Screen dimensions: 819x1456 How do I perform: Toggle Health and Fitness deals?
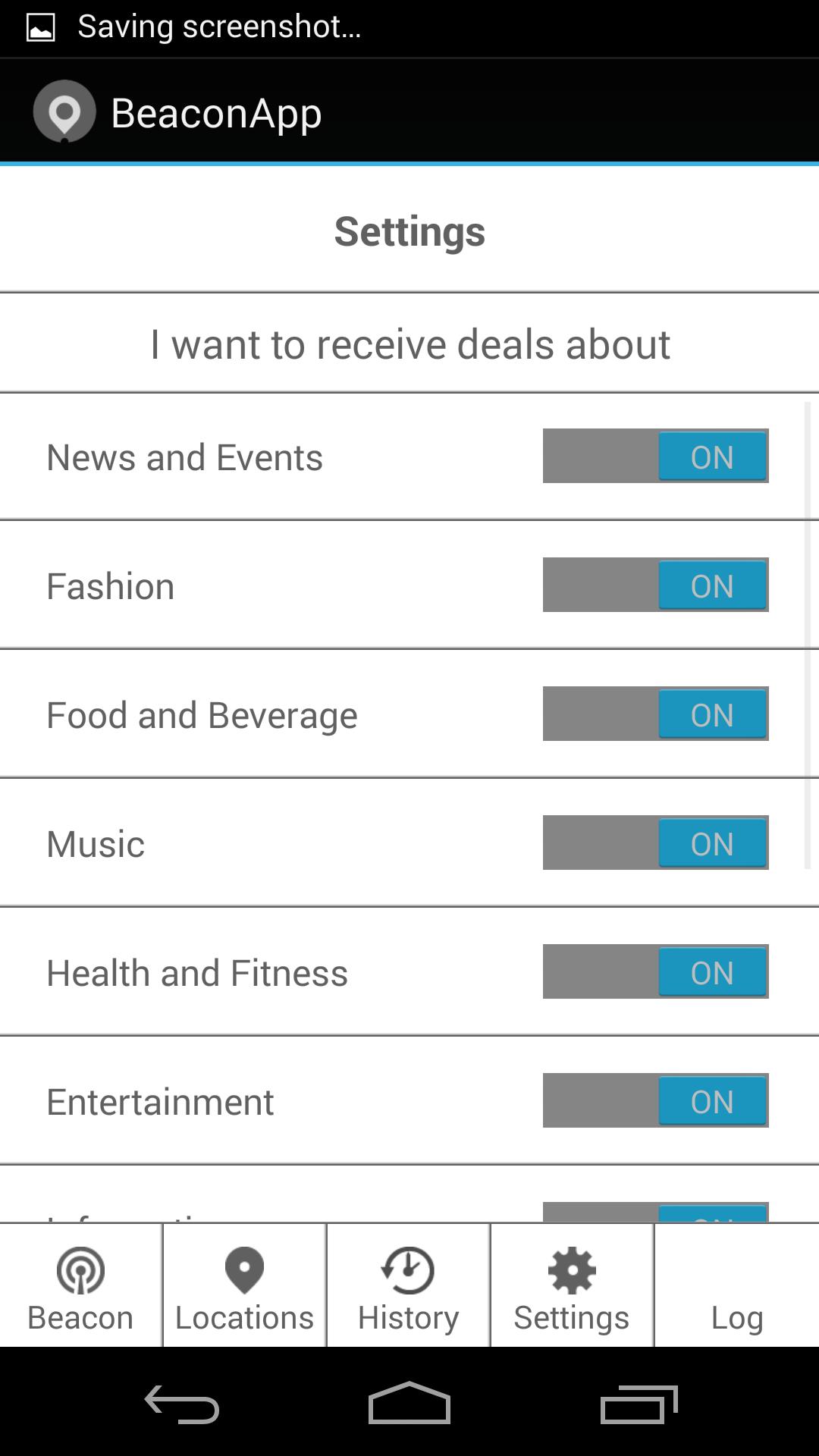[x=655, y=971]
